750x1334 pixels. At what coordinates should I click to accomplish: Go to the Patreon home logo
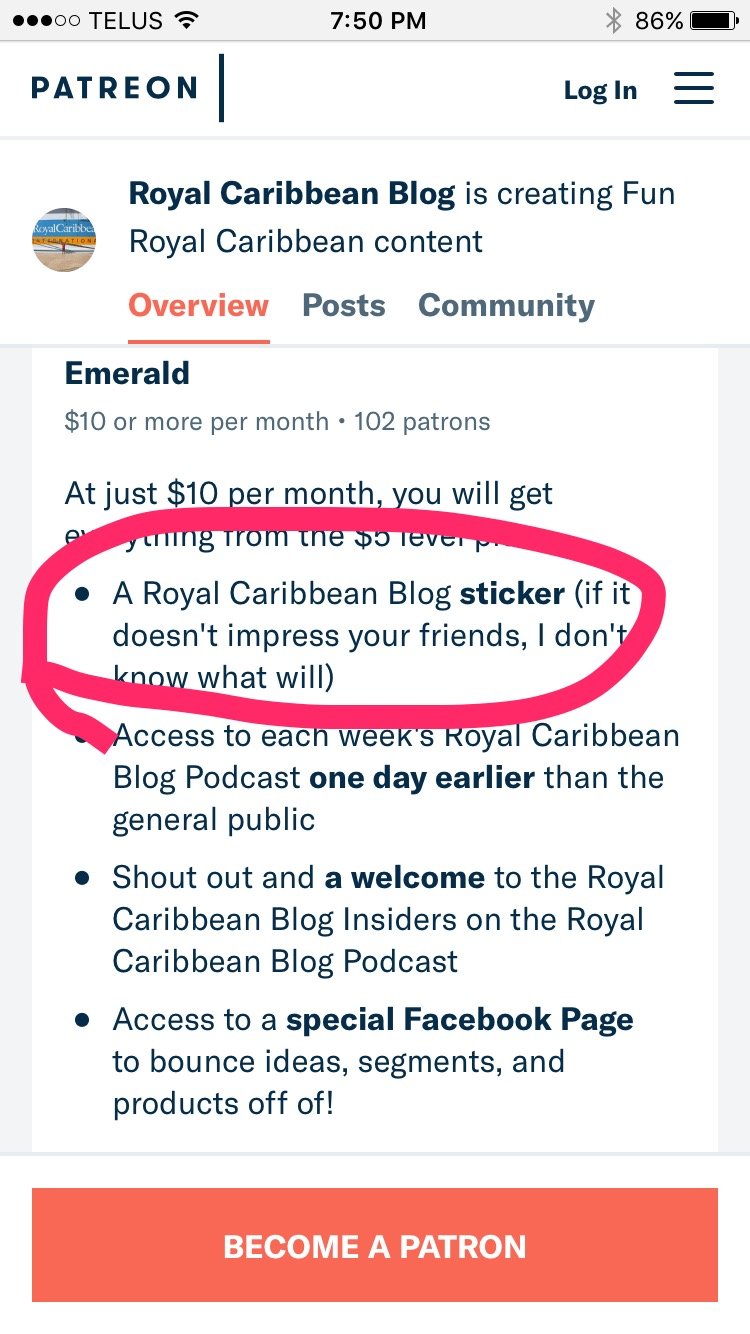pos(114,88)
